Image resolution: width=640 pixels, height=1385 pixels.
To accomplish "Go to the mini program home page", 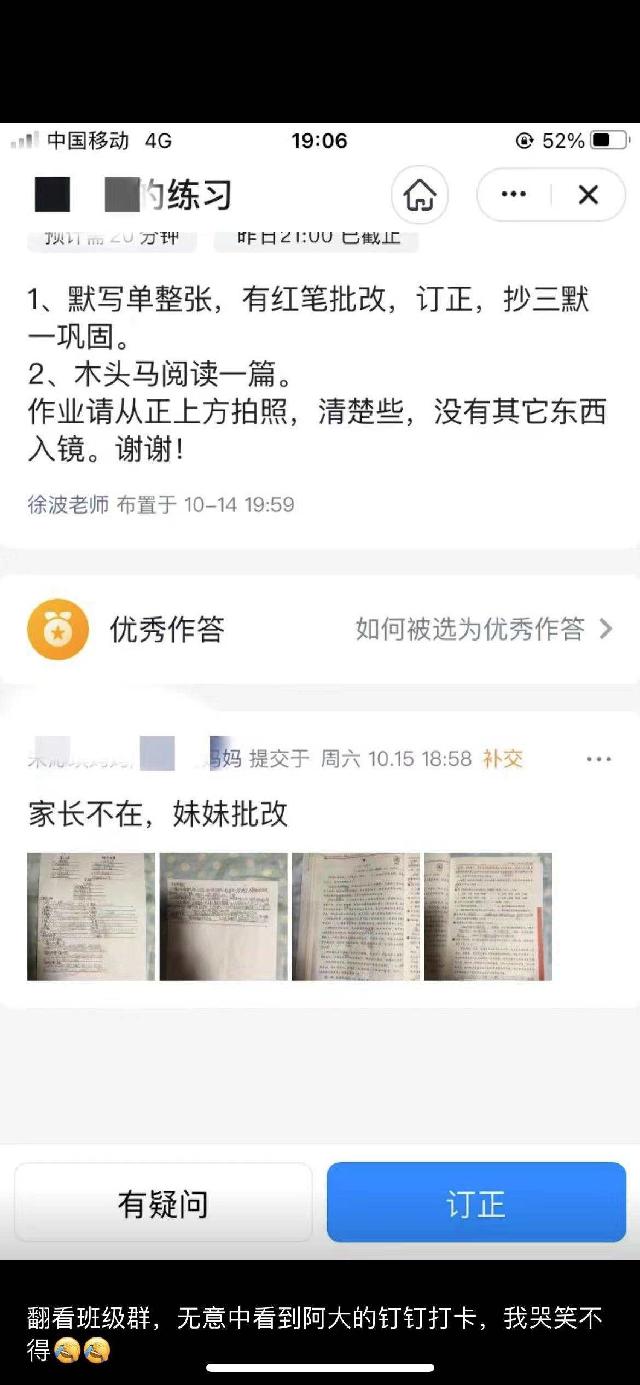I will click(x=419, y=195).
